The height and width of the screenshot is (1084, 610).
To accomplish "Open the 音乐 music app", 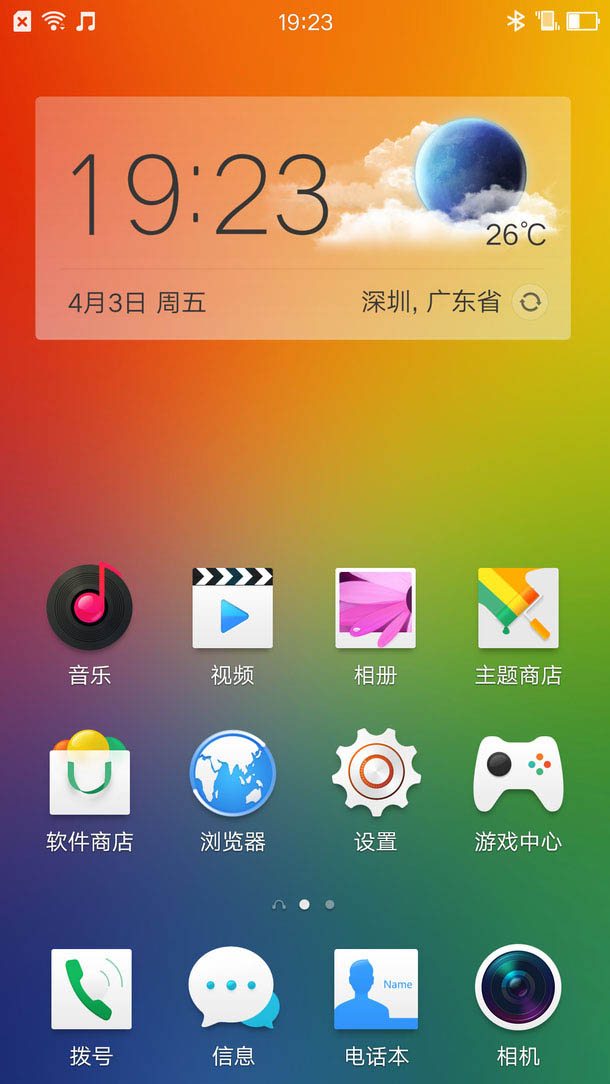I will pos(89,608).
